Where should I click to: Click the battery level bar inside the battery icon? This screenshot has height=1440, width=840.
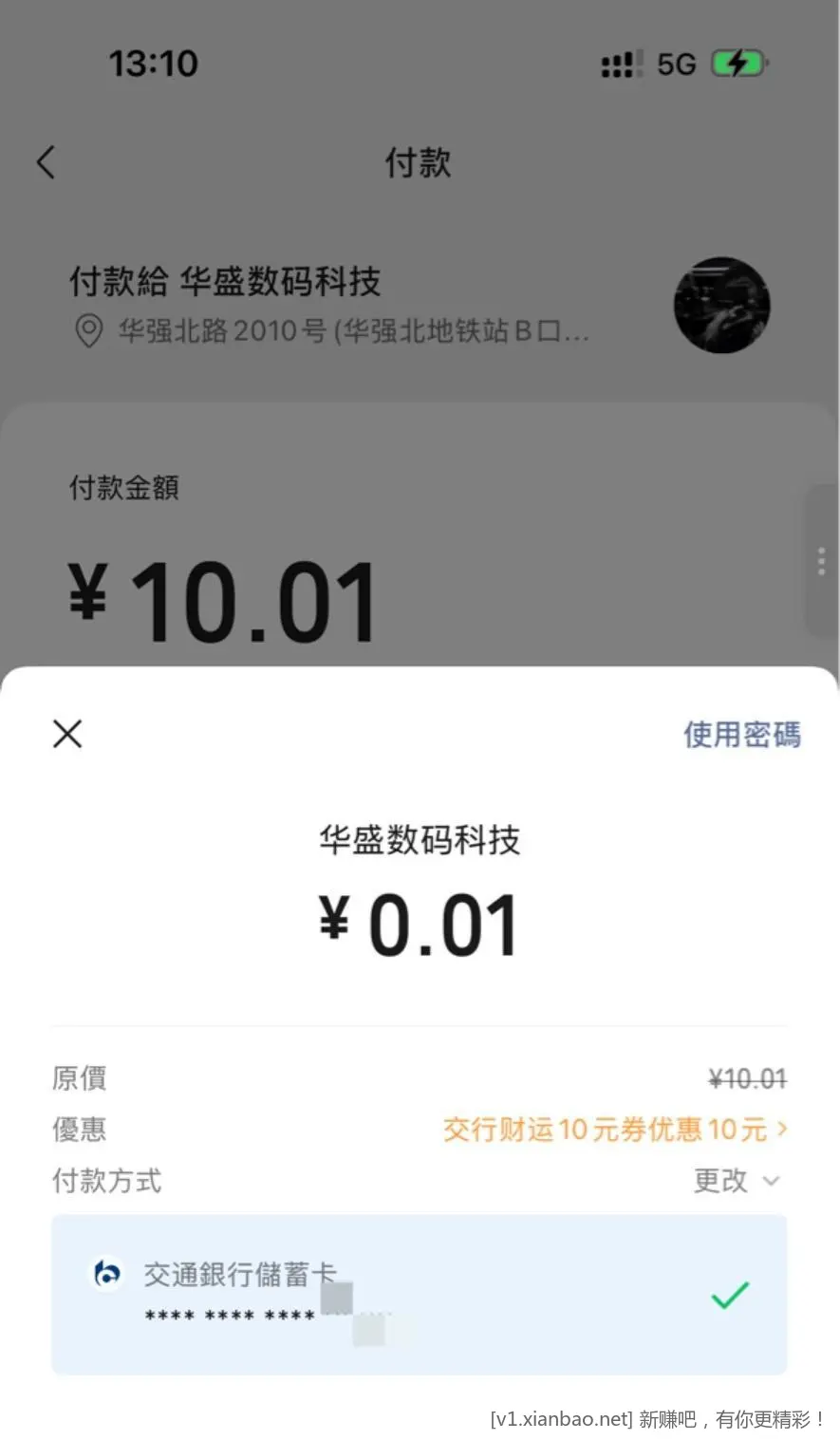(x=736, y=63)
